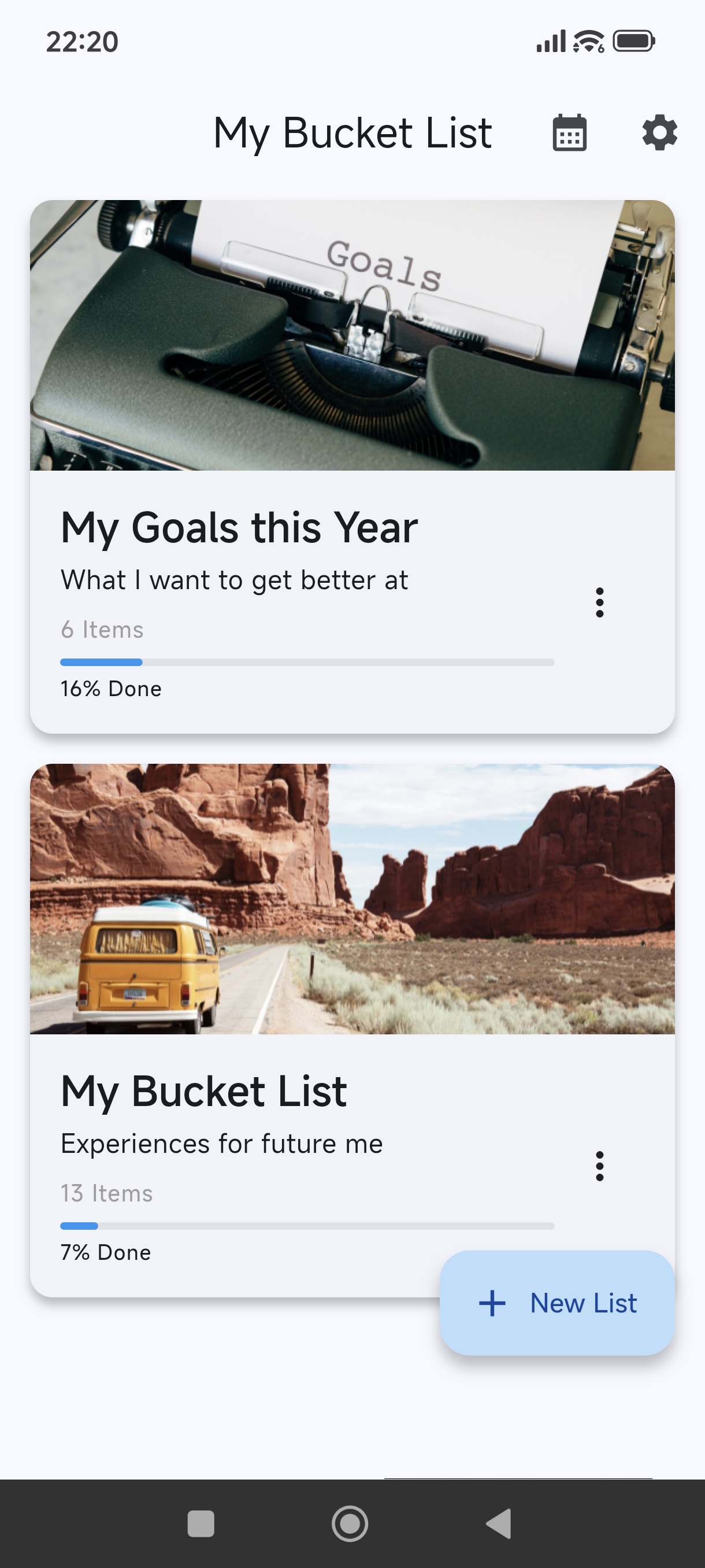Screen dimensions: 705x1568
Task: Open the settings gear icon
Action: click(x=659, y=133)
